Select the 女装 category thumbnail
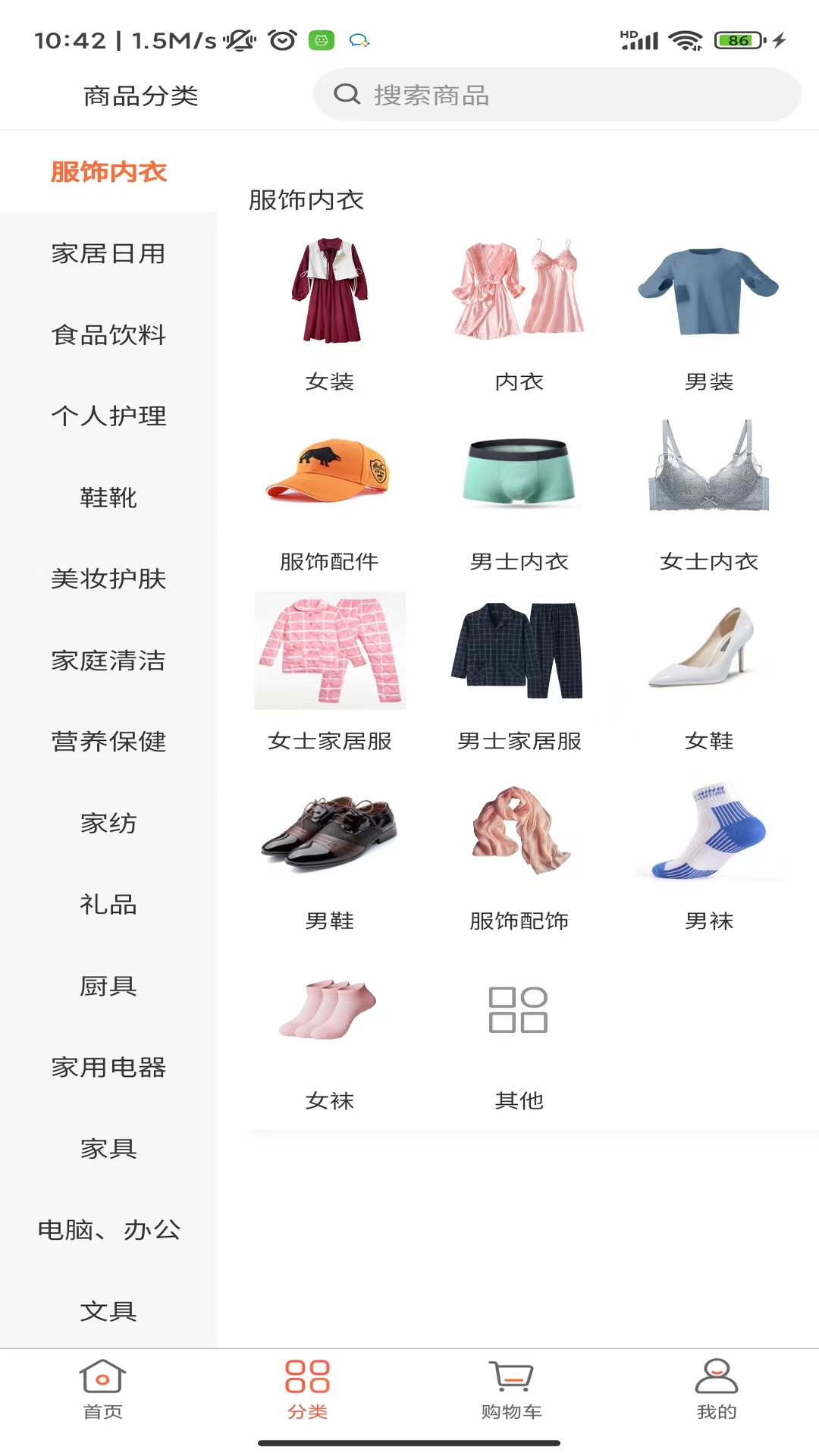The height and width of the screenshot is (1456, 819). tap(329, 293)
